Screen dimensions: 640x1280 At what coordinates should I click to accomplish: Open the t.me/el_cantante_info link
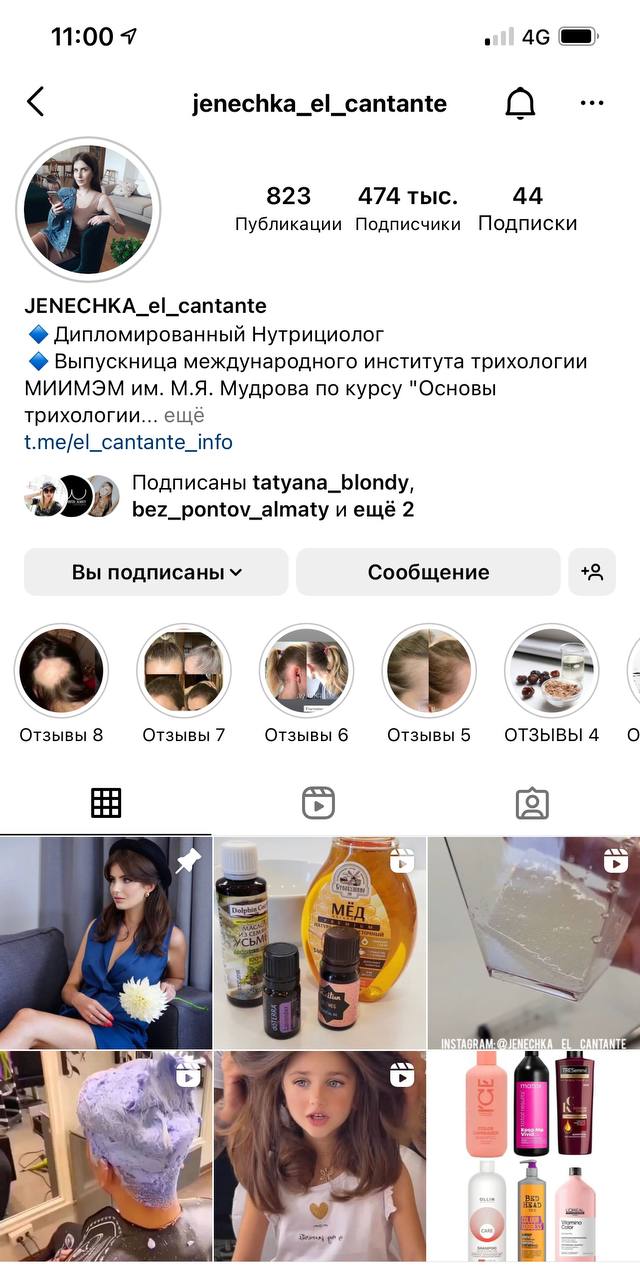click(128, 441)
